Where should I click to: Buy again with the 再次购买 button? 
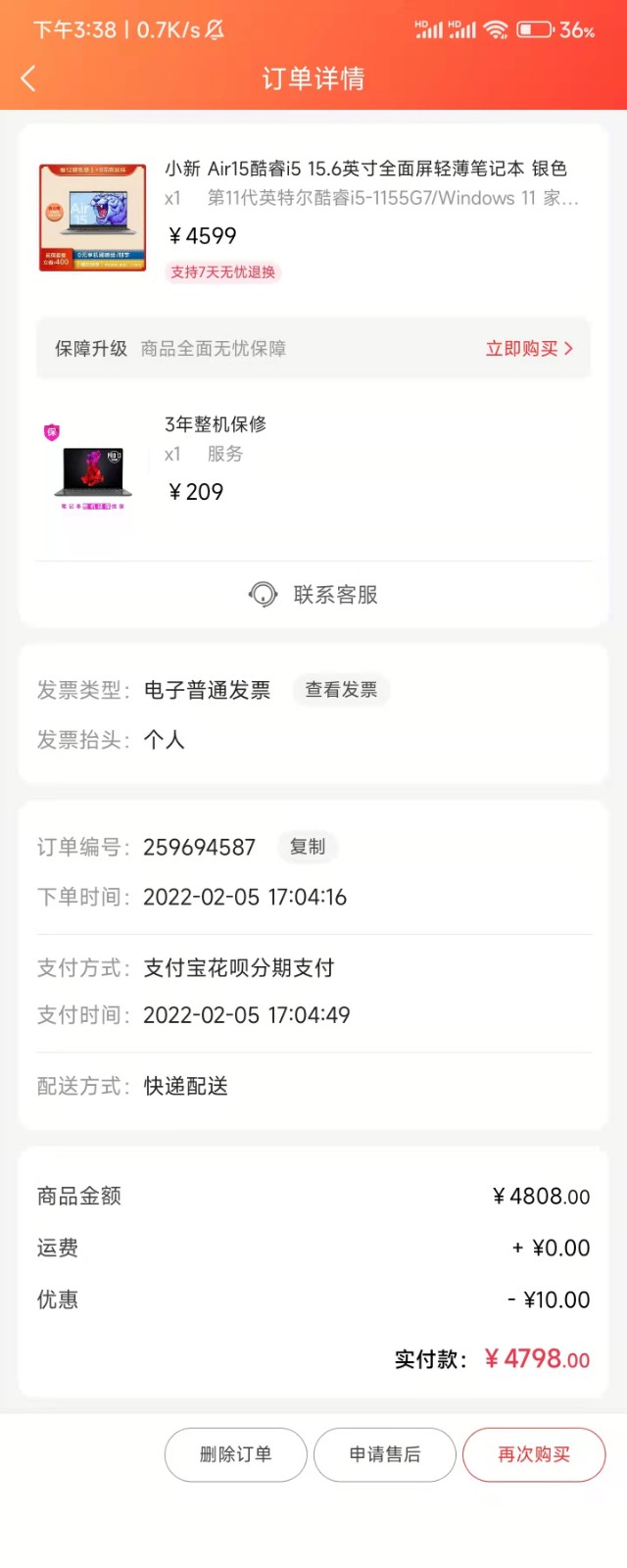[x=534, y=1454]
